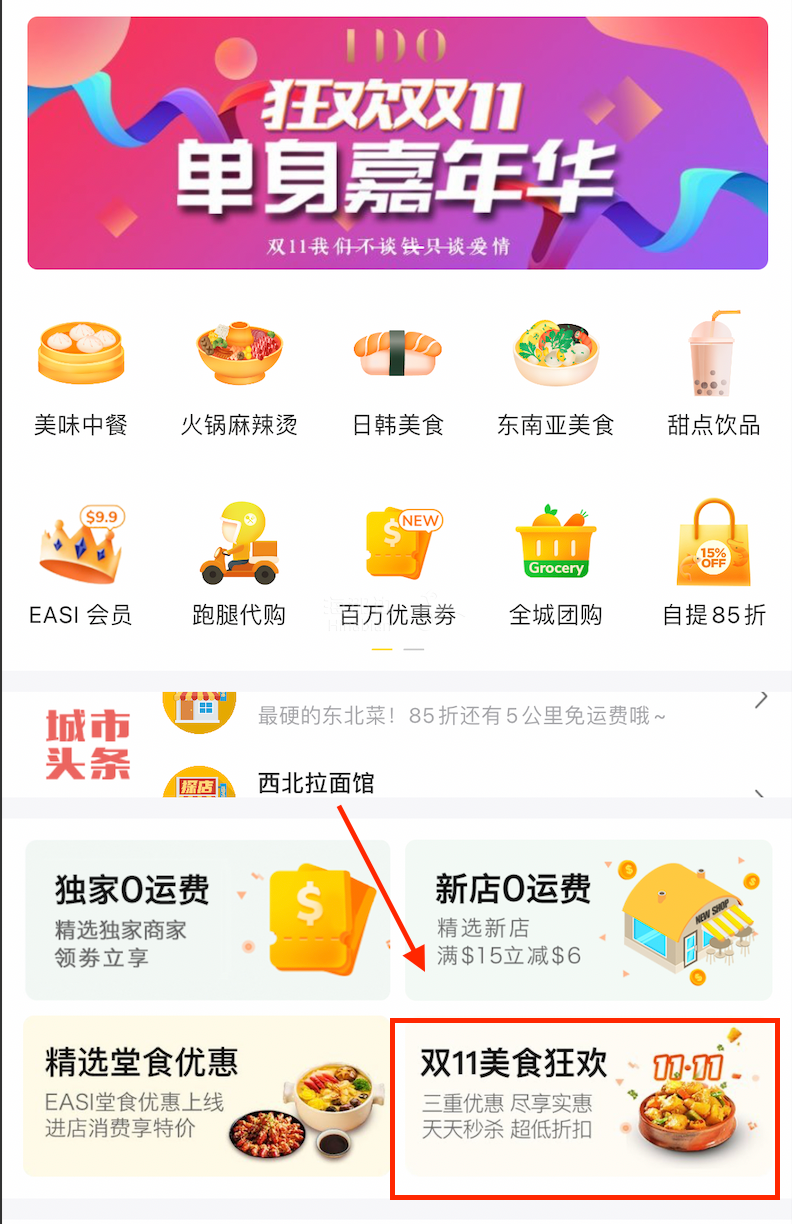Open EASI 会员 membership

tap(80, 565)
